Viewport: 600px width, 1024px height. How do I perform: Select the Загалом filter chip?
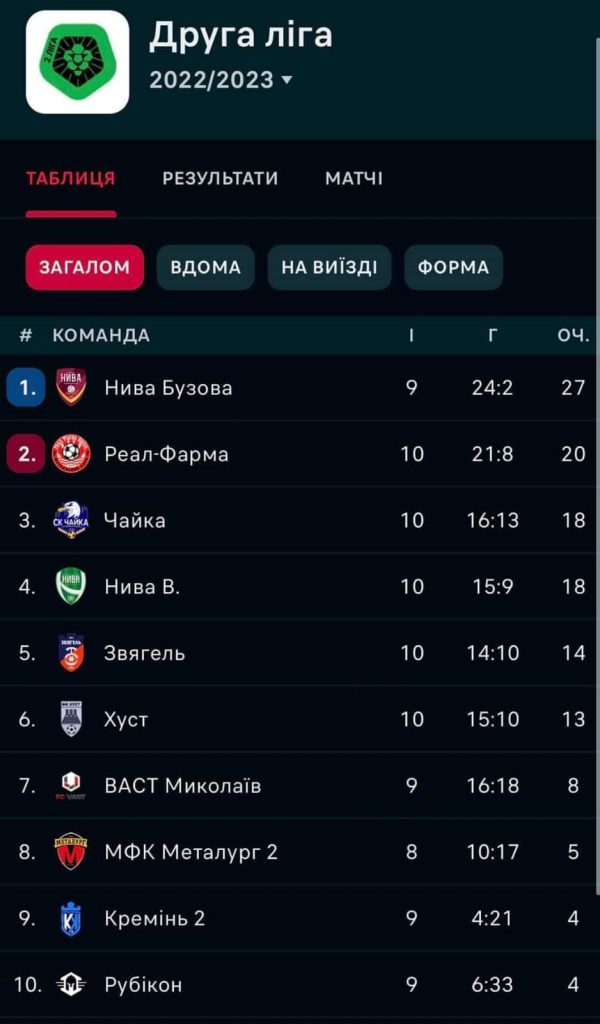coord(84,267)
